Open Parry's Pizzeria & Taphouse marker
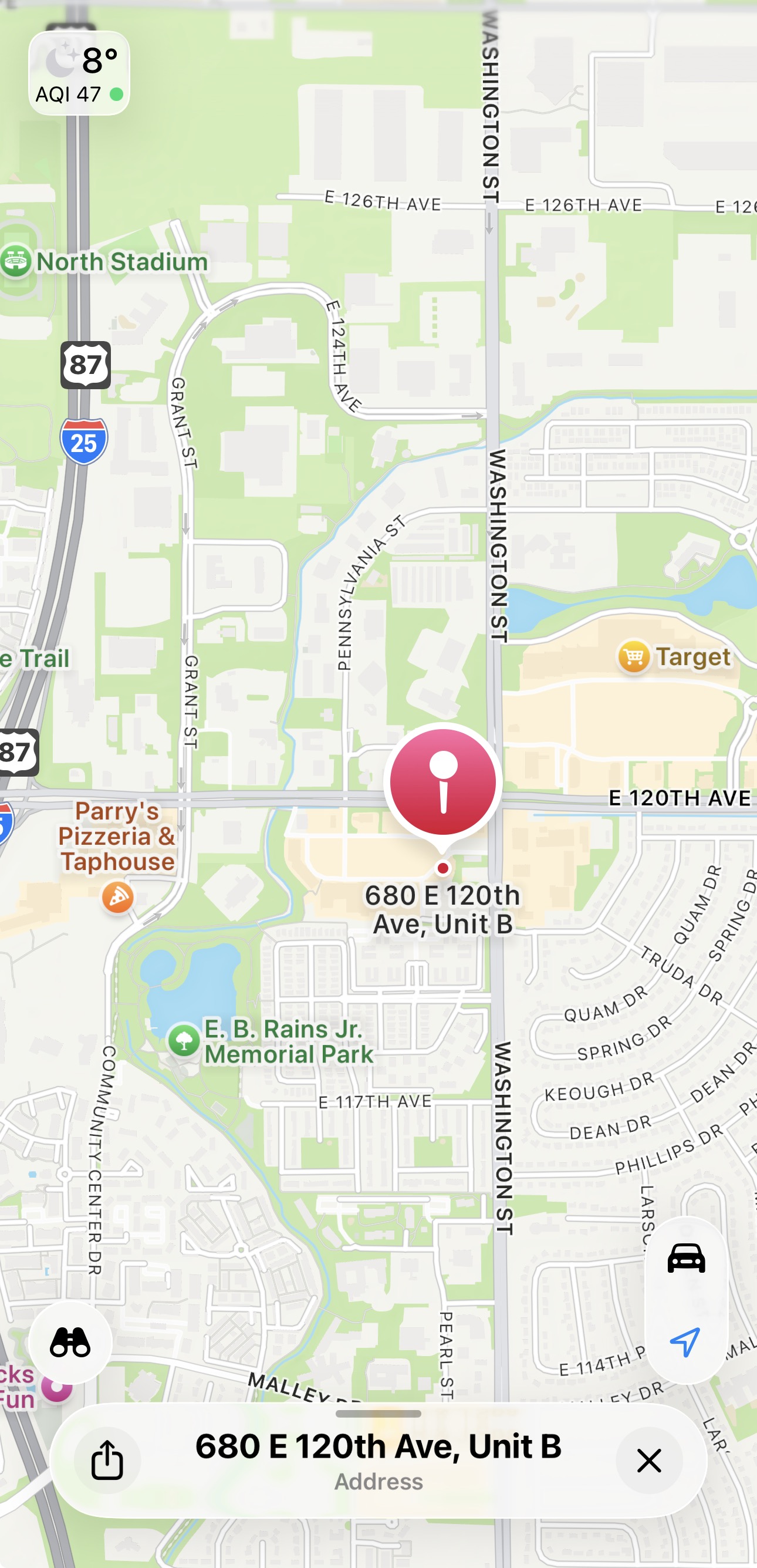This screenshot has width=757, height=1568. click(x=117, y=896)
